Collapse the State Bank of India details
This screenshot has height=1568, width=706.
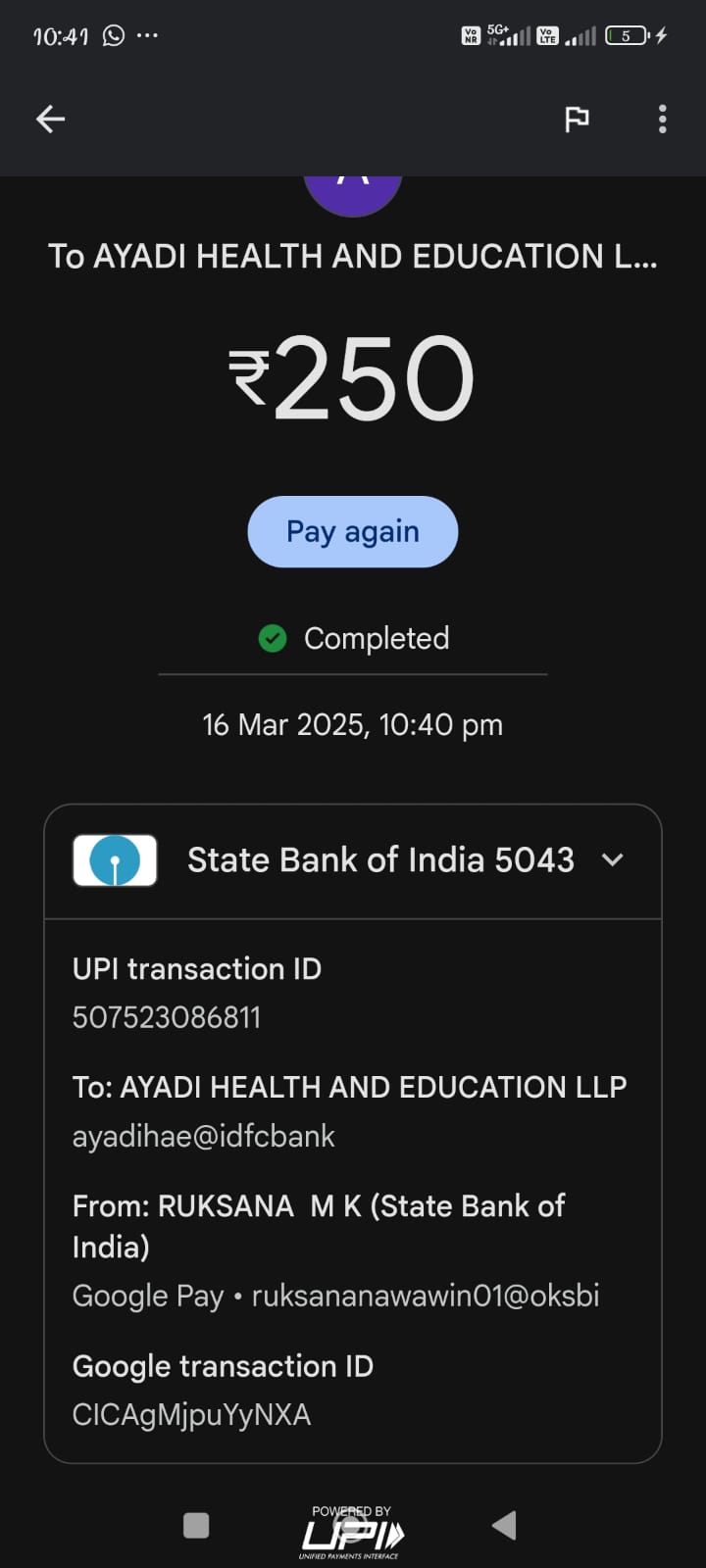[613, 859]
